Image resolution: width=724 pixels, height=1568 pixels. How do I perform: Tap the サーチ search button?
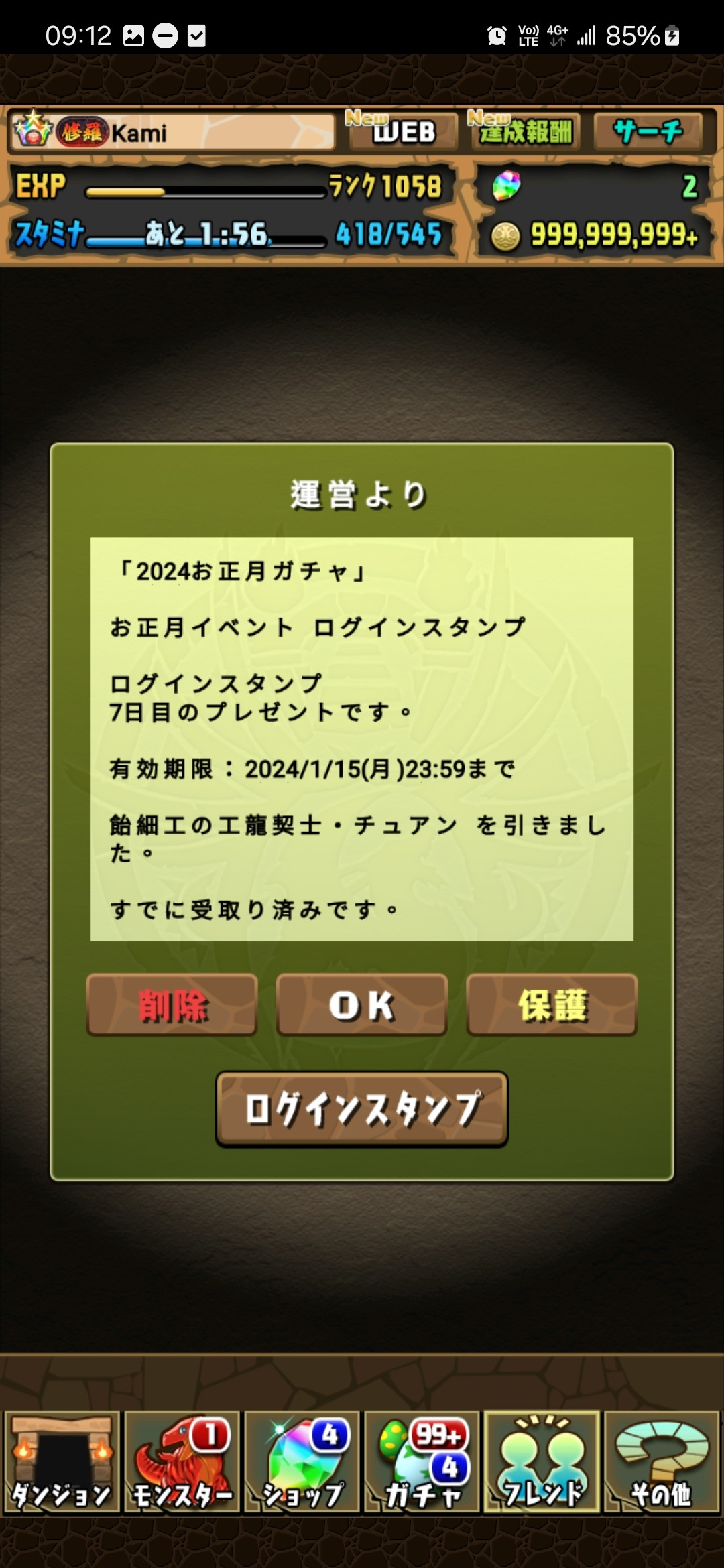click(x=648, y=131)
